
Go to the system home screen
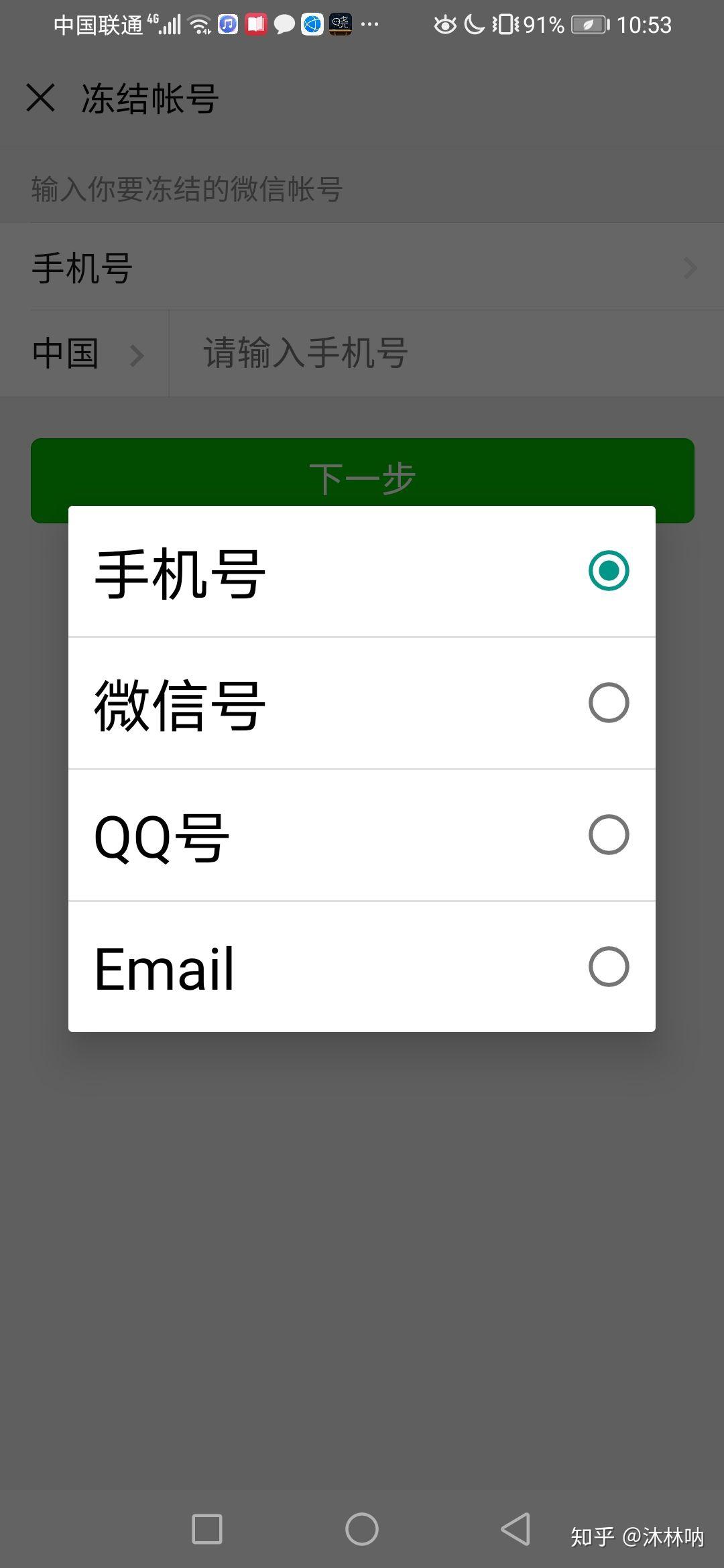[x=362, y=1529]
